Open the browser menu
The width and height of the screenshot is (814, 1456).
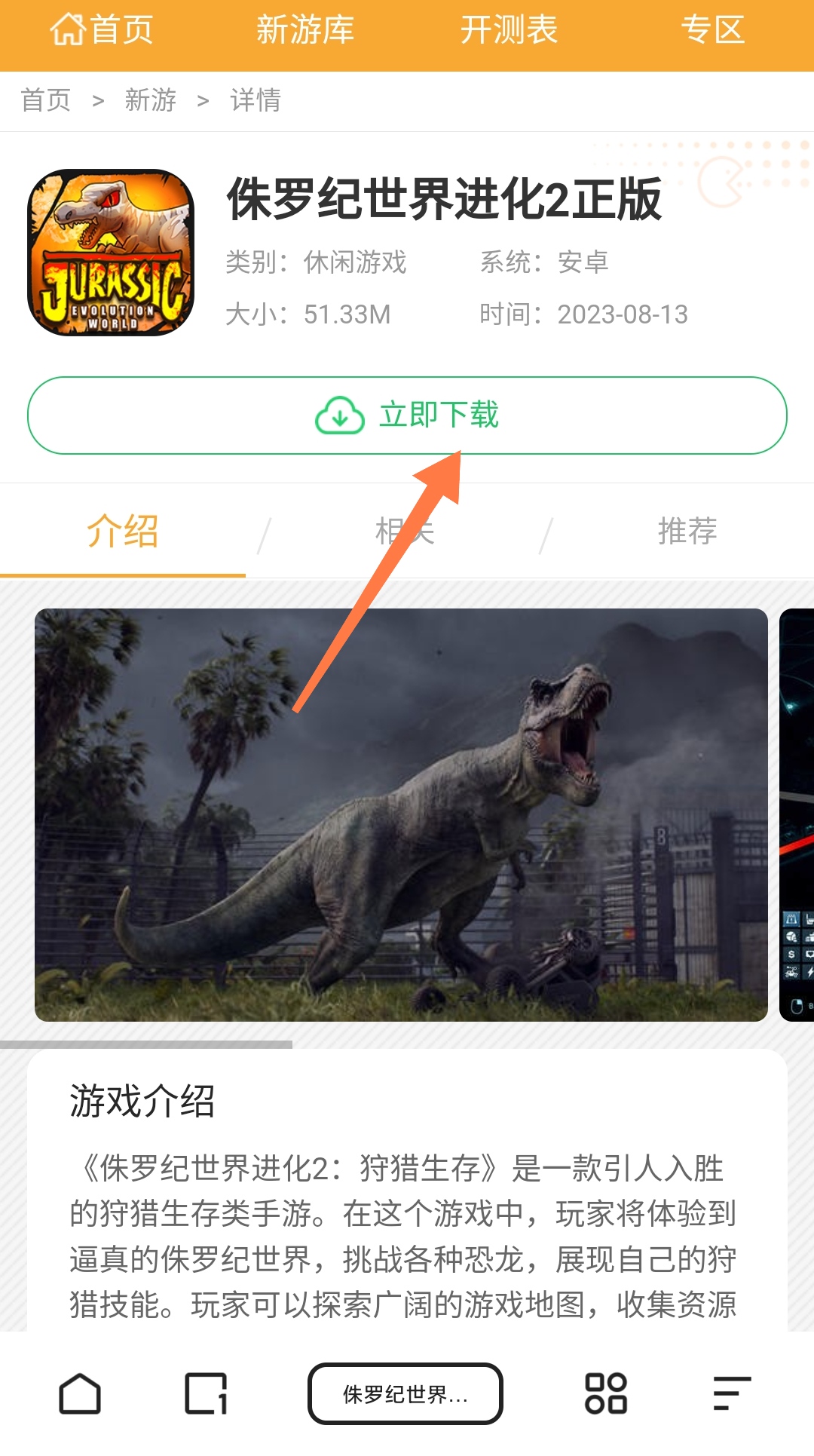732,1393
